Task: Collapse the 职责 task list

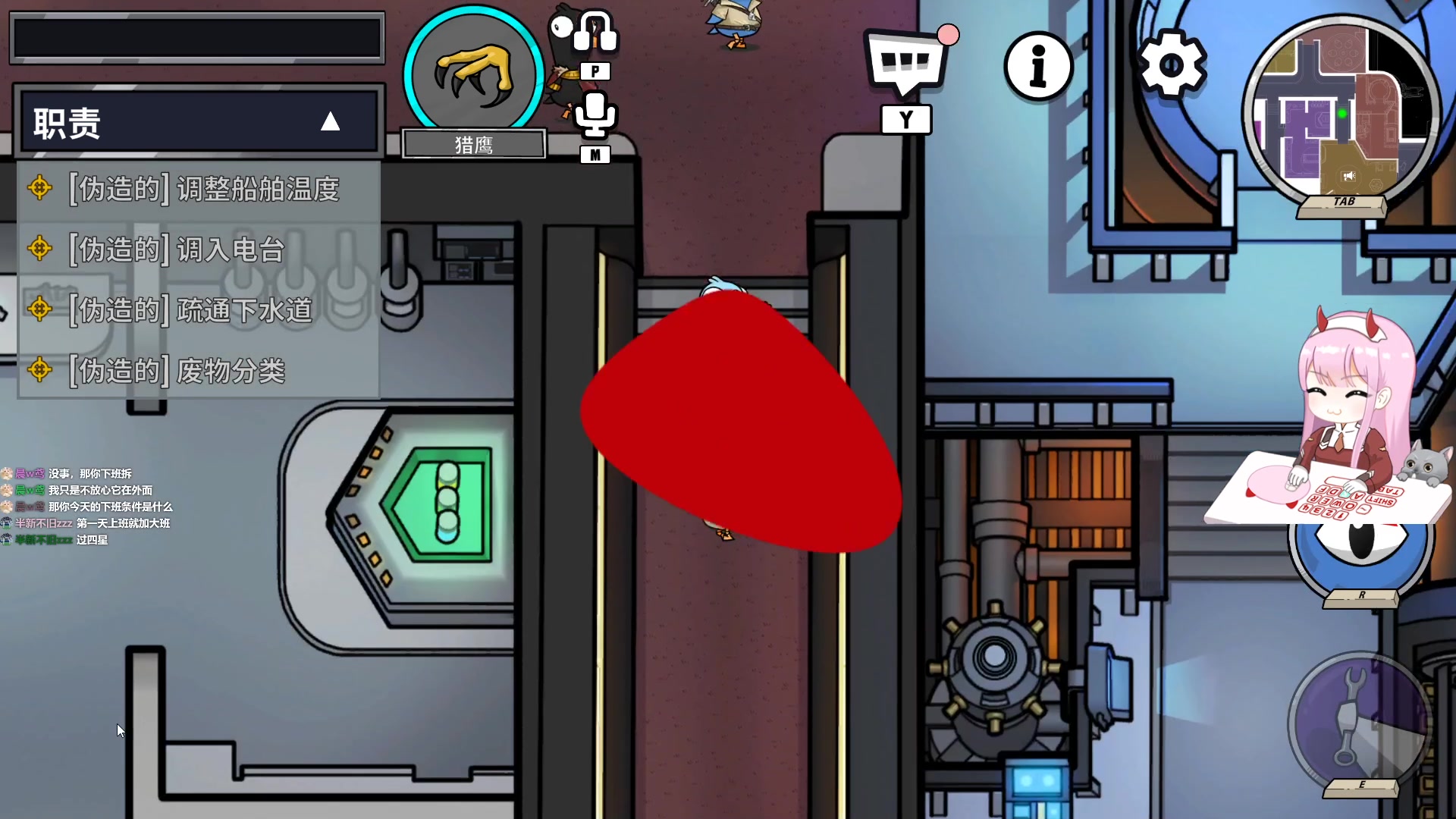Action: point(330,121)
